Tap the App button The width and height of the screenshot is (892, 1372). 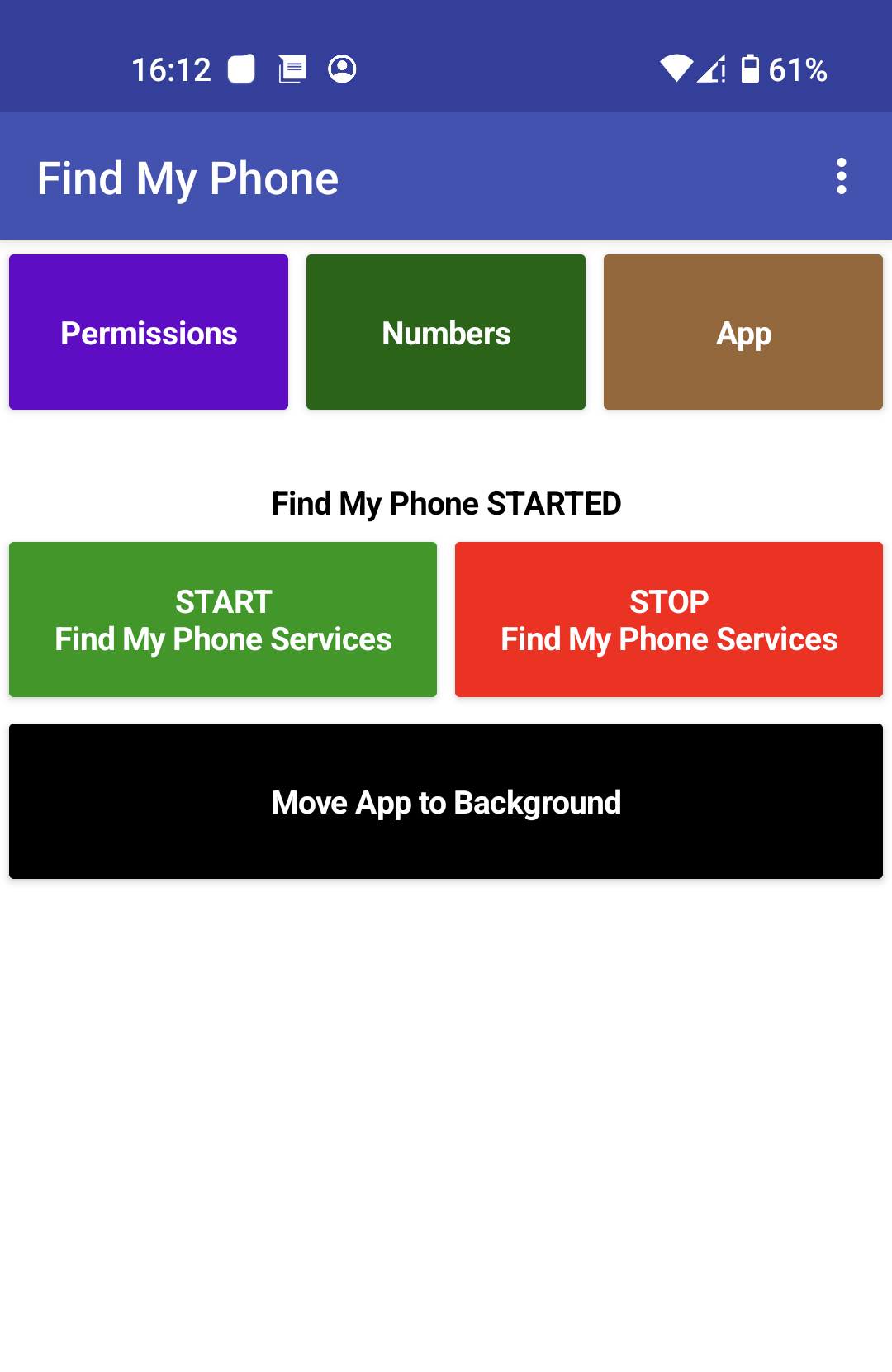click(x=743, y=332)
